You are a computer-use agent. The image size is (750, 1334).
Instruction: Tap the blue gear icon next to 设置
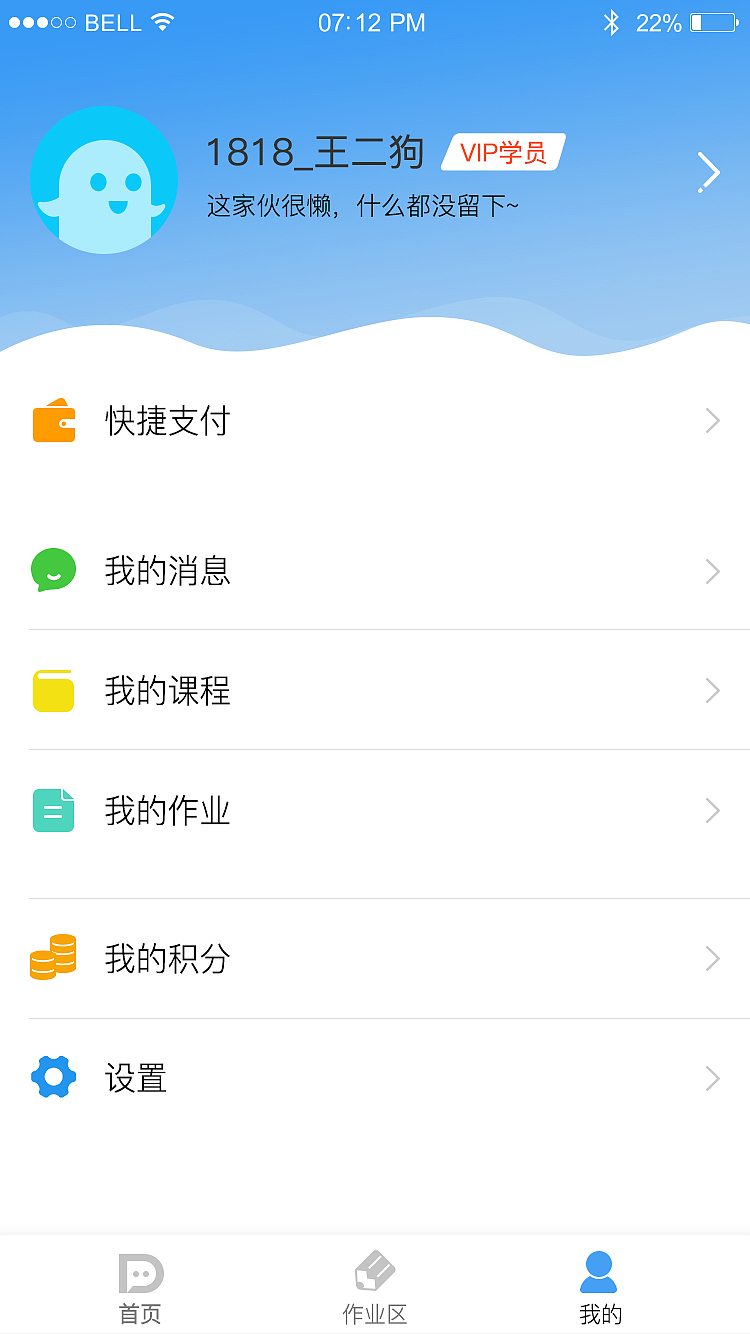pyautogui.click(x=53, y=1077)
